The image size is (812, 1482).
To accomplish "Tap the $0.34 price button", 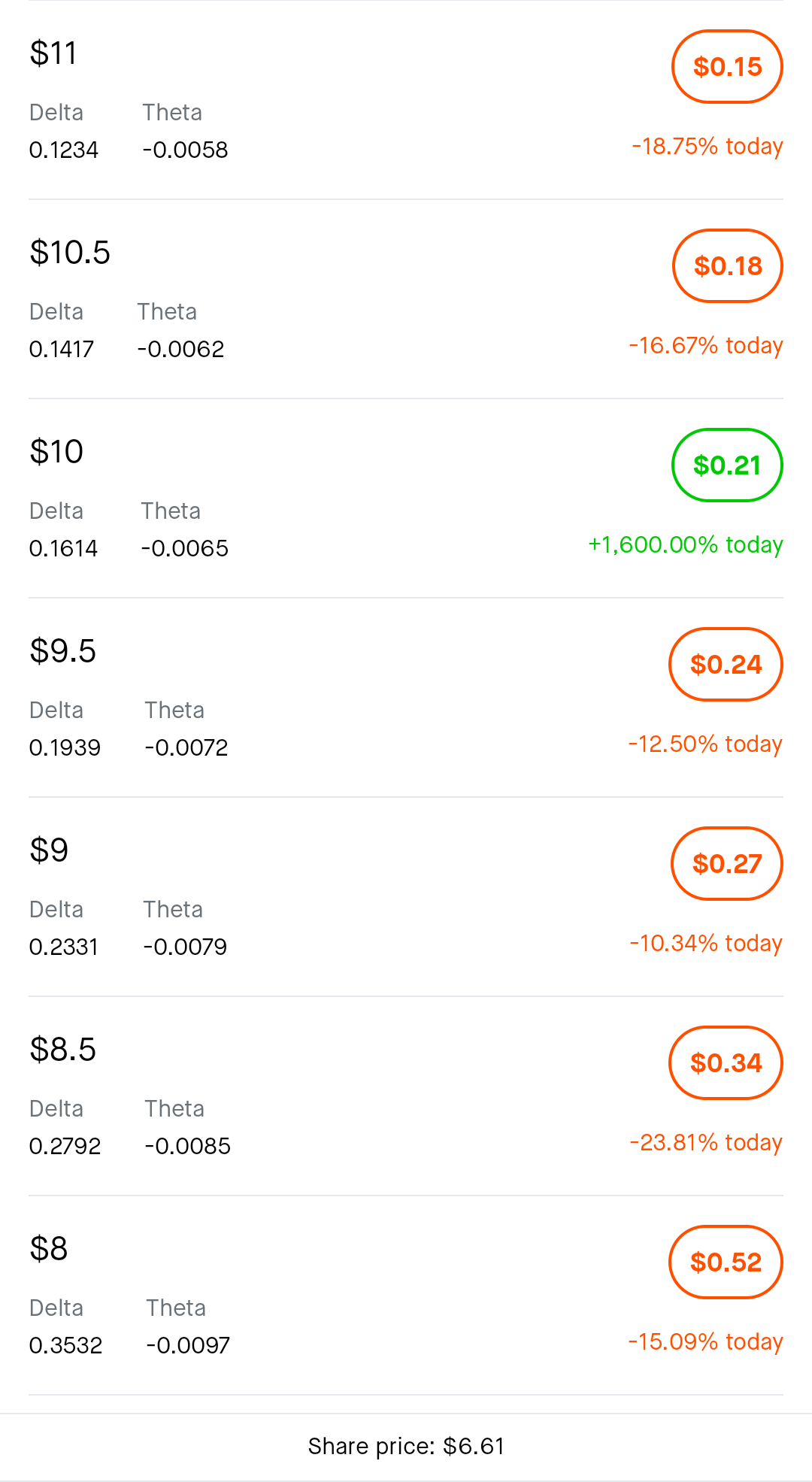I will [x=726, y=1063].
